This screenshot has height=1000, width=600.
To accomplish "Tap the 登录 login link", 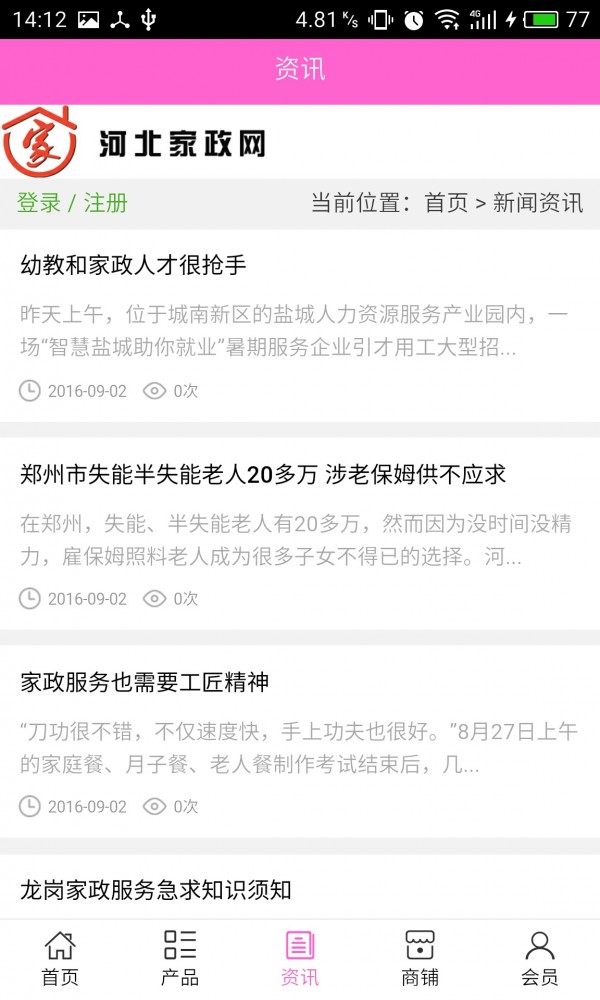I will (x=39, y=203).
